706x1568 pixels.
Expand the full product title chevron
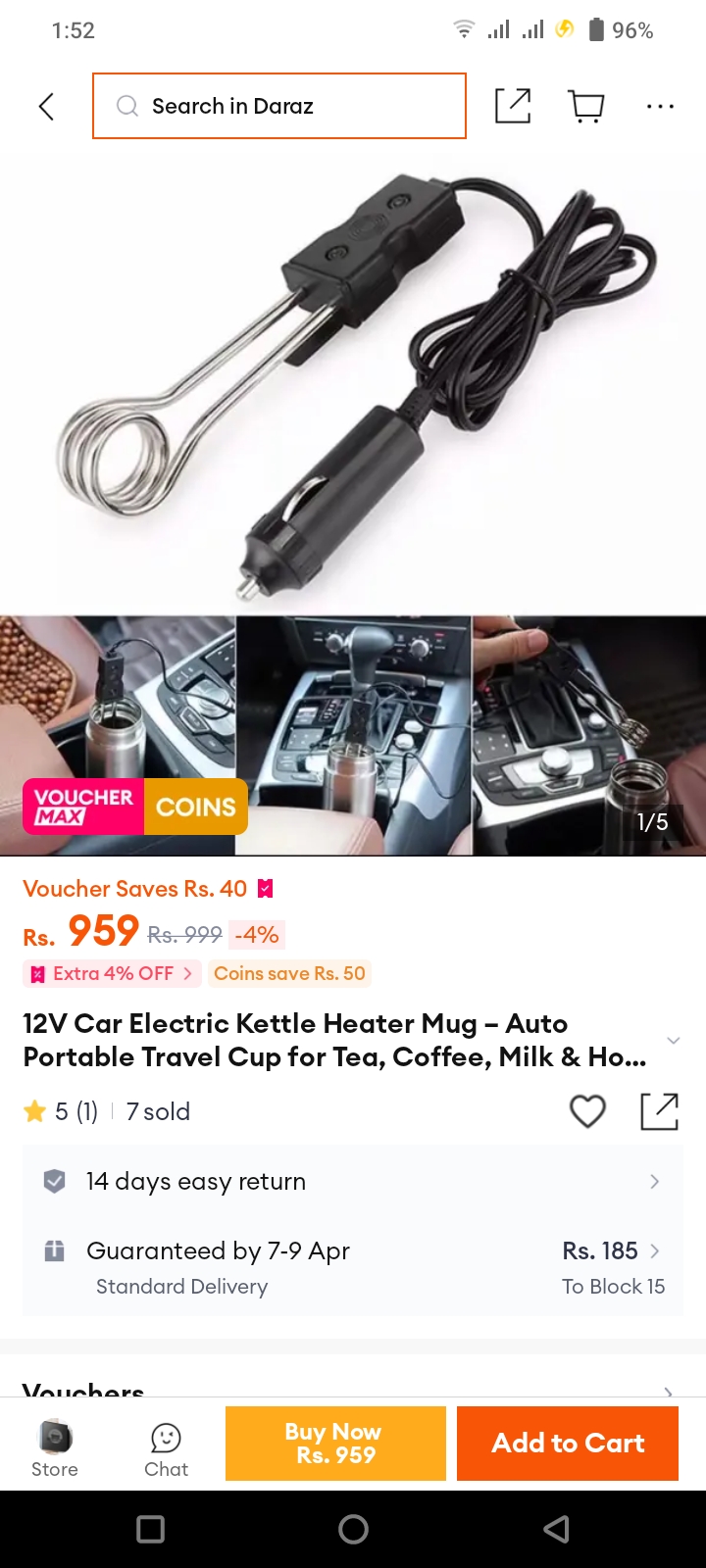(x=673, y=1040)
